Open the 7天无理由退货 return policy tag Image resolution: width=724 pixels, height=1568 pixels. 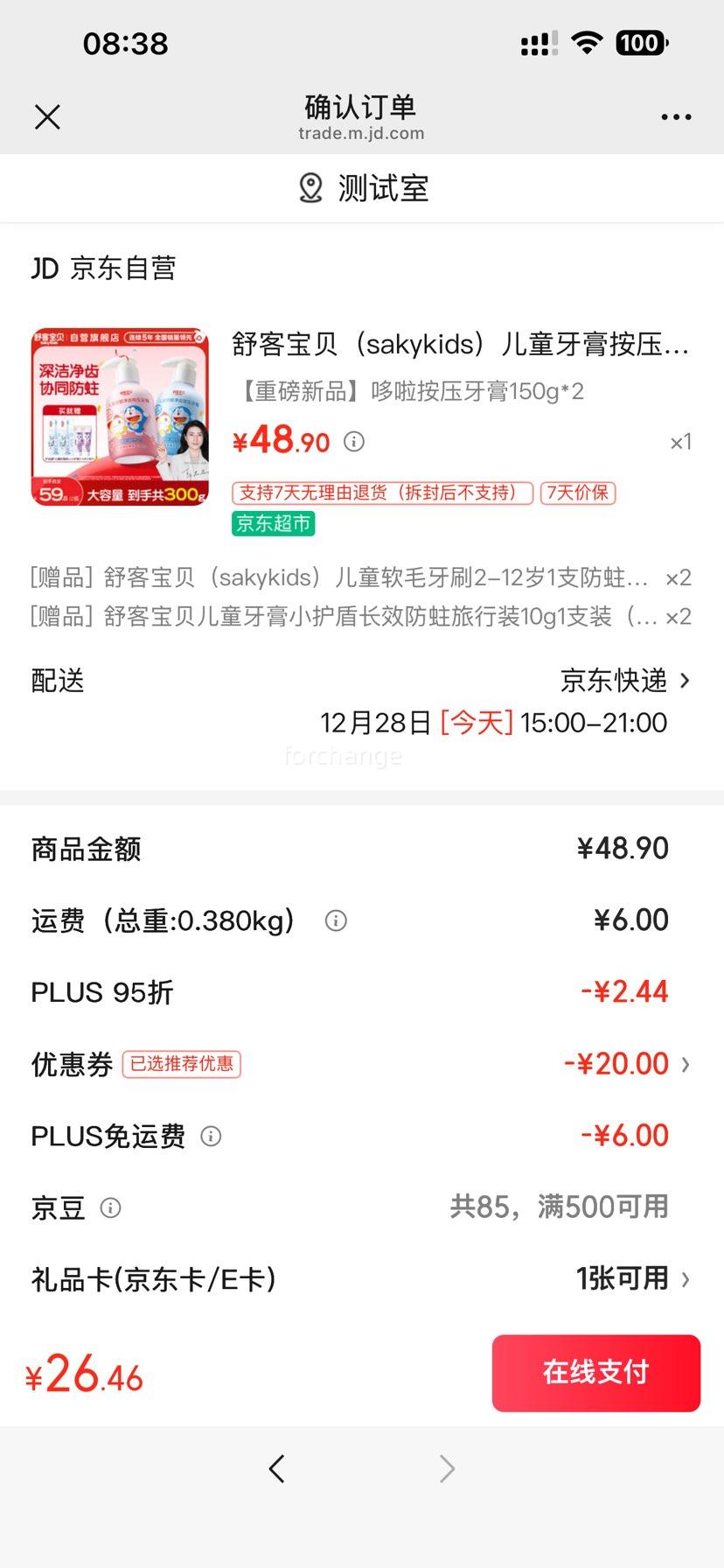[382, 493]
